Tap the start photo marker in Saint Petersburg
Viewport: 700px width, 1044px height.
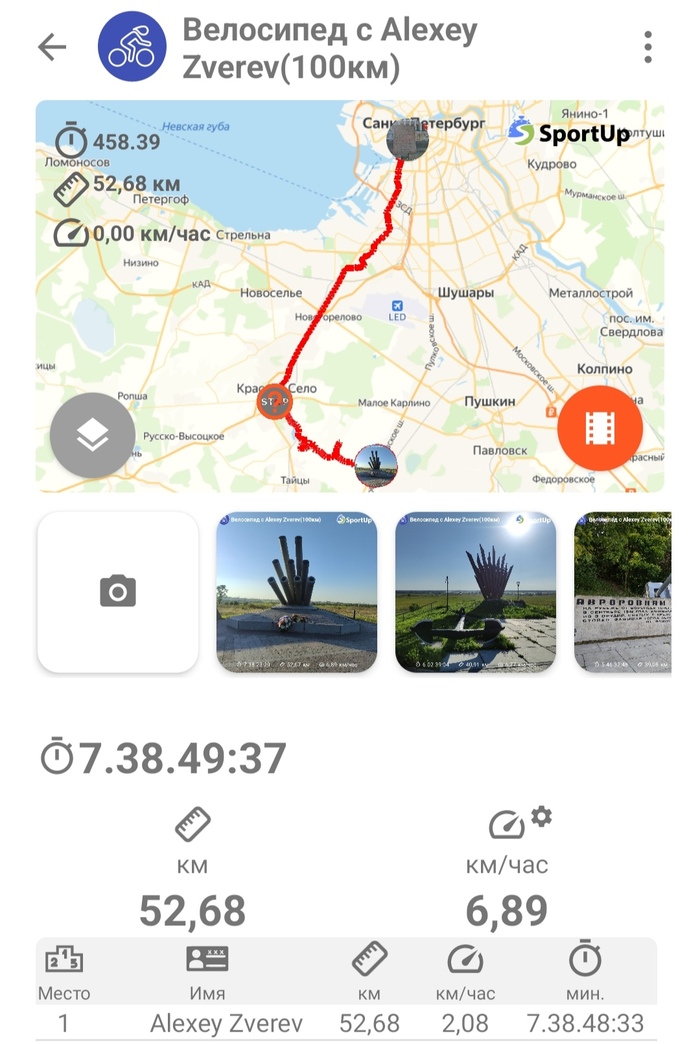point(408,139)
